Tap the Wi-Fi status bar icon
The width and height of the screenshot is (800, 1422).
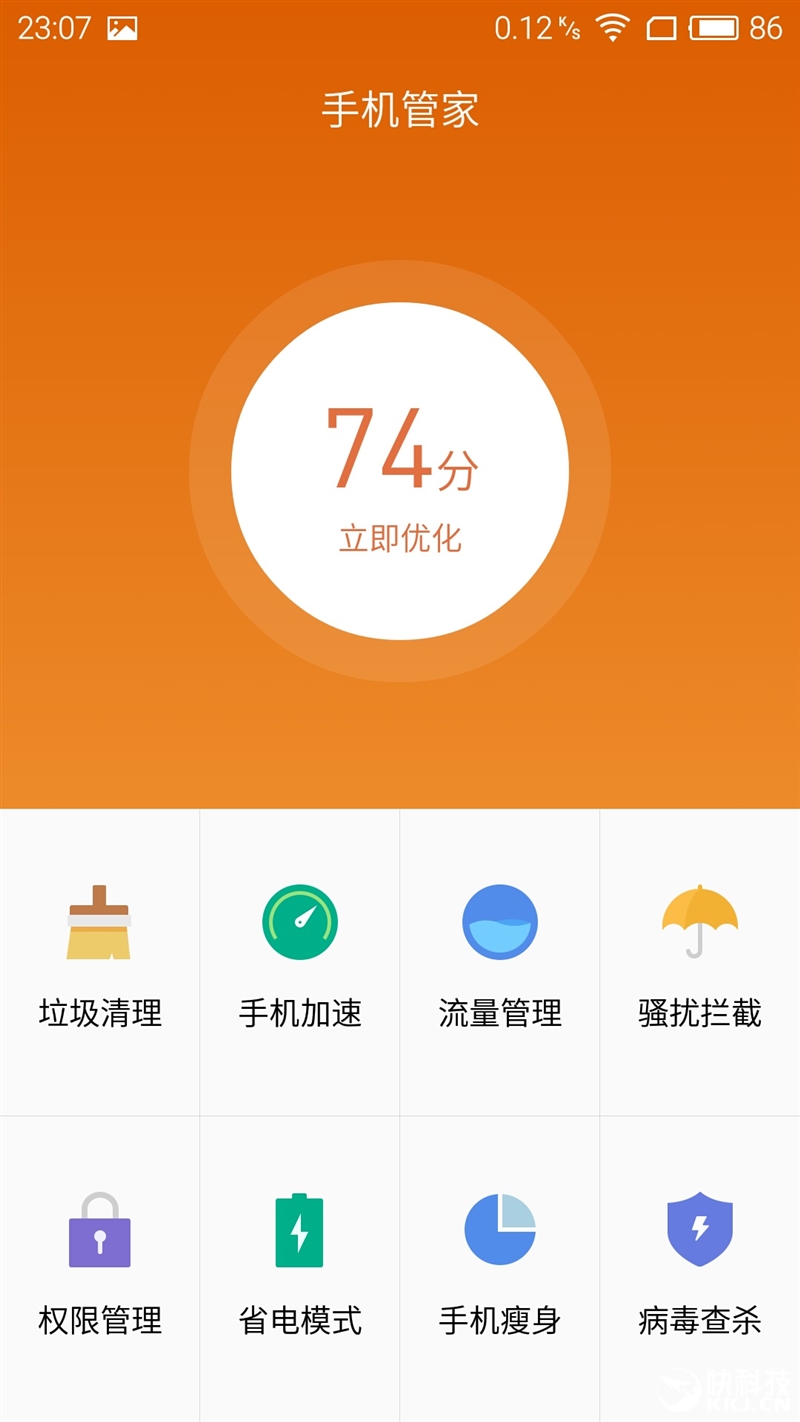[x=608, y=28]
